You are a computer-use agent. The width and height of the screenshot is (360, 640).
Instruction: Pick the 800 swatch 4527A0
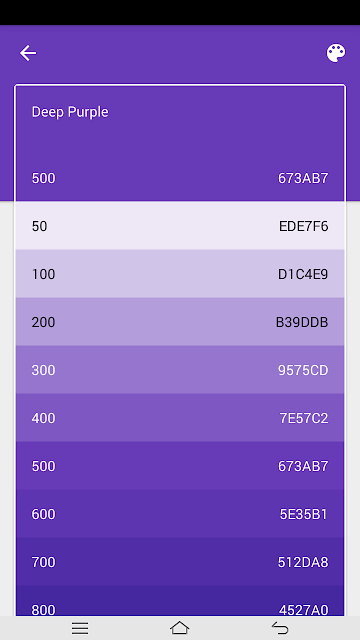pyautogui.click(x=180, y=601)
